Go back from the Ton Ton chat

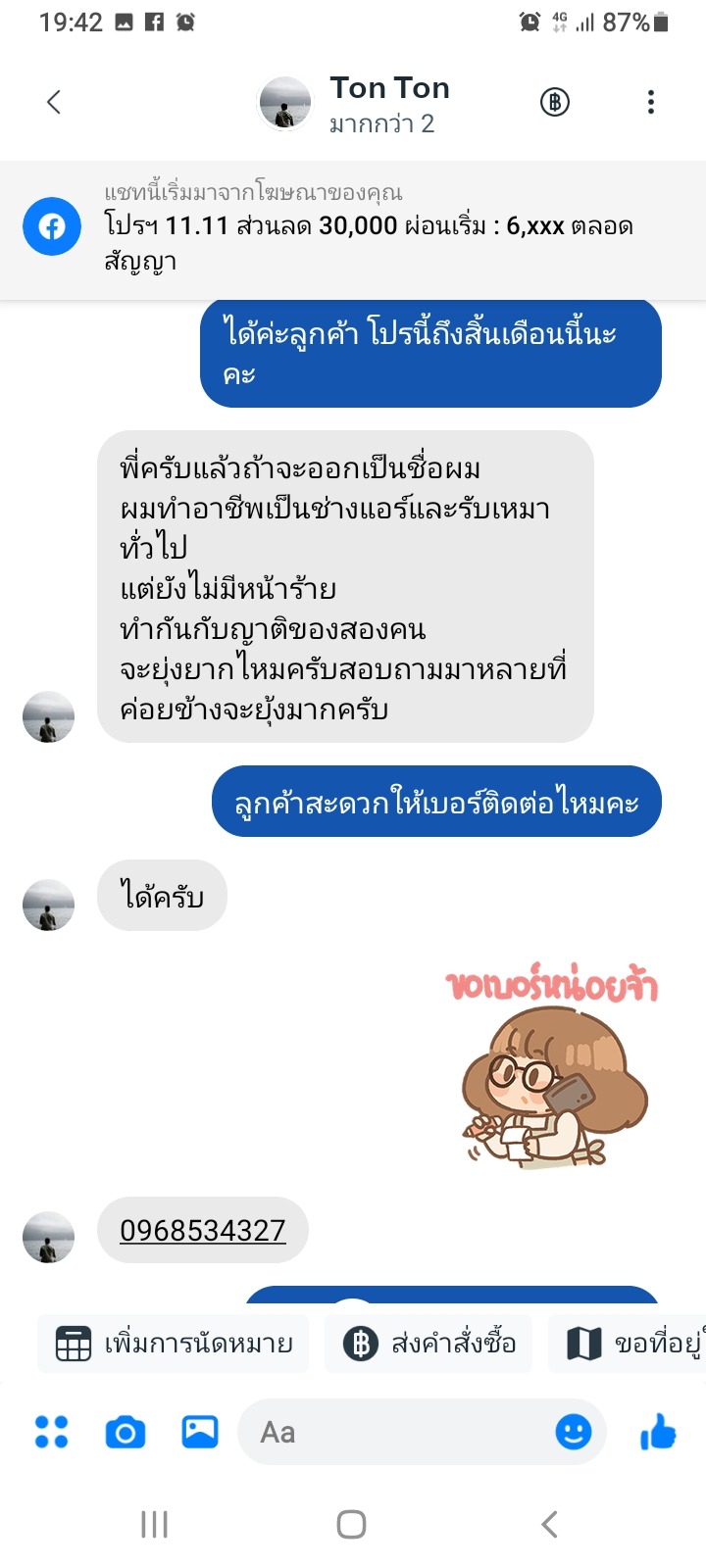[x=54, y=102]
